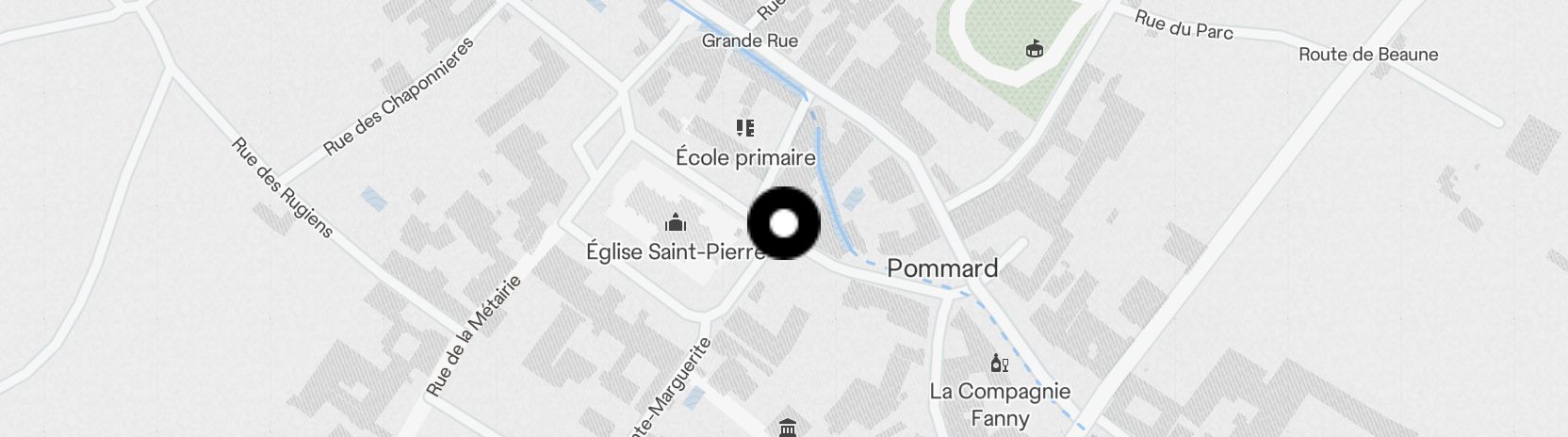The image size is (1568, 437).
Task: Select the École primaire map point
Action: [x=745, y=128]
